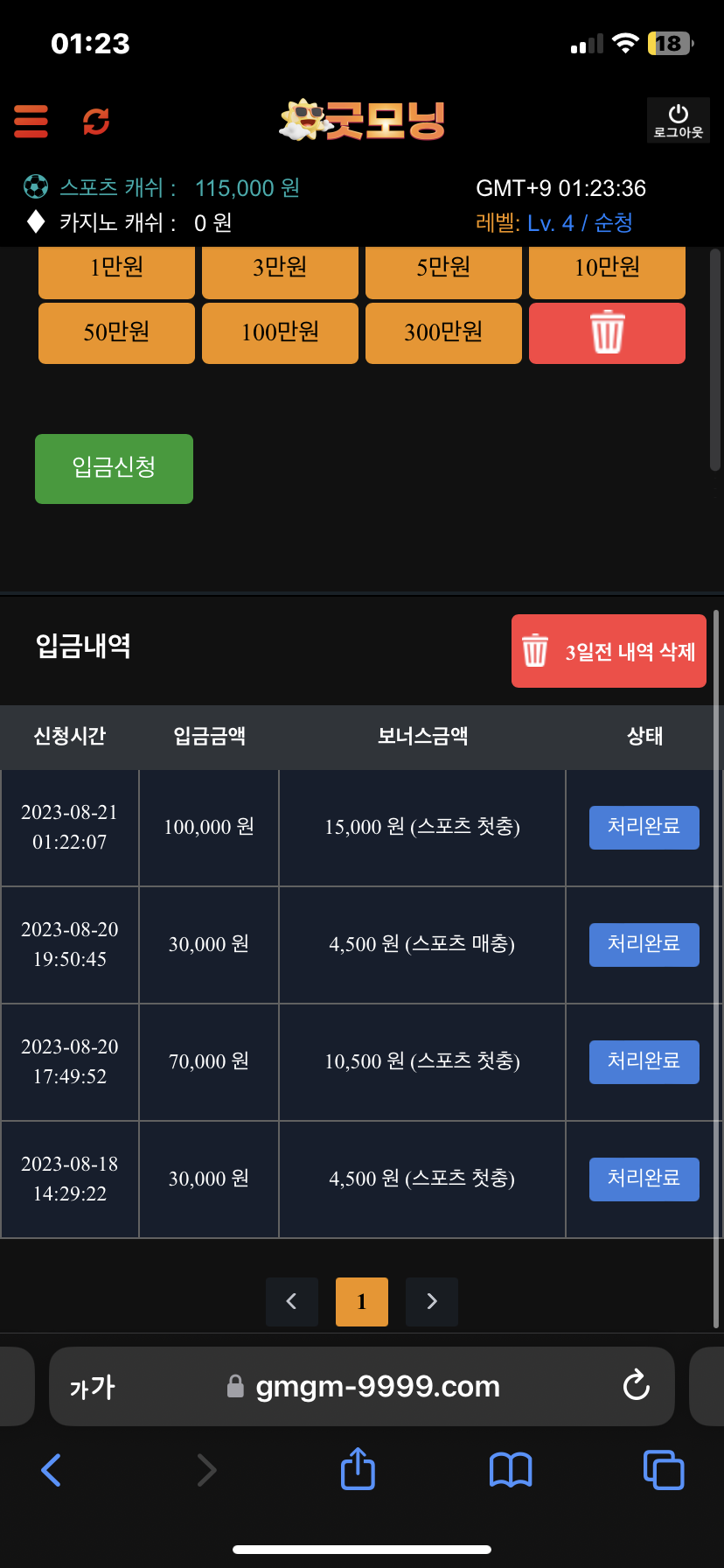Viewport: 724px width, 1568px height.
Task: Tap the 로그아웃 logout button
Action: pyautogui.click(x=679, y=120)
